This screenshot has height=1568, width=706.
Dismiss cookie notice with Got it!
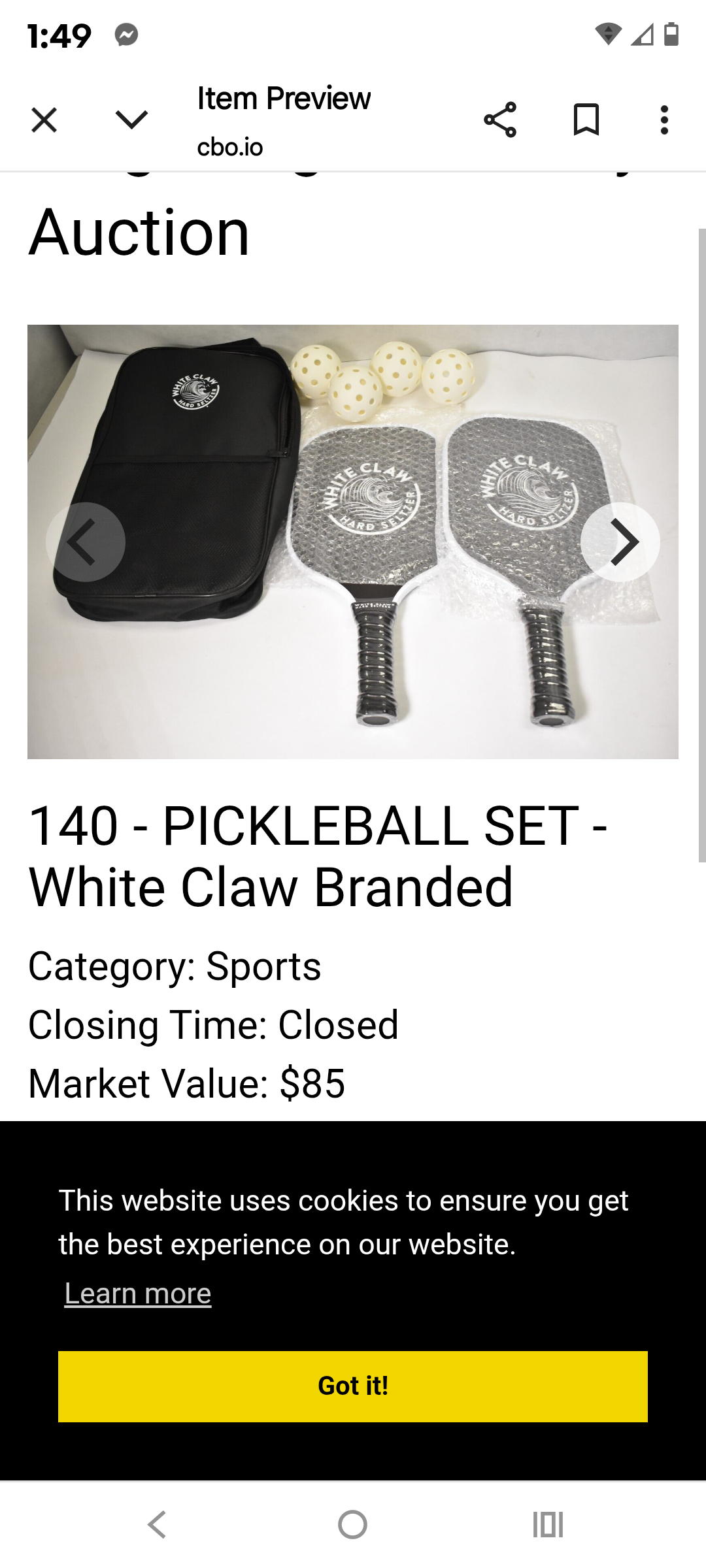[x=353, y=1386]
